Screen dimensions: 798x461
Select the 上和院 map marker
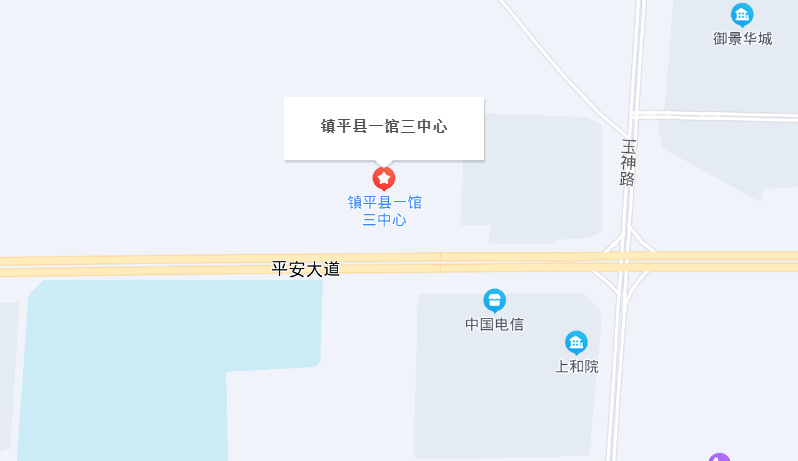pos(576,342)
